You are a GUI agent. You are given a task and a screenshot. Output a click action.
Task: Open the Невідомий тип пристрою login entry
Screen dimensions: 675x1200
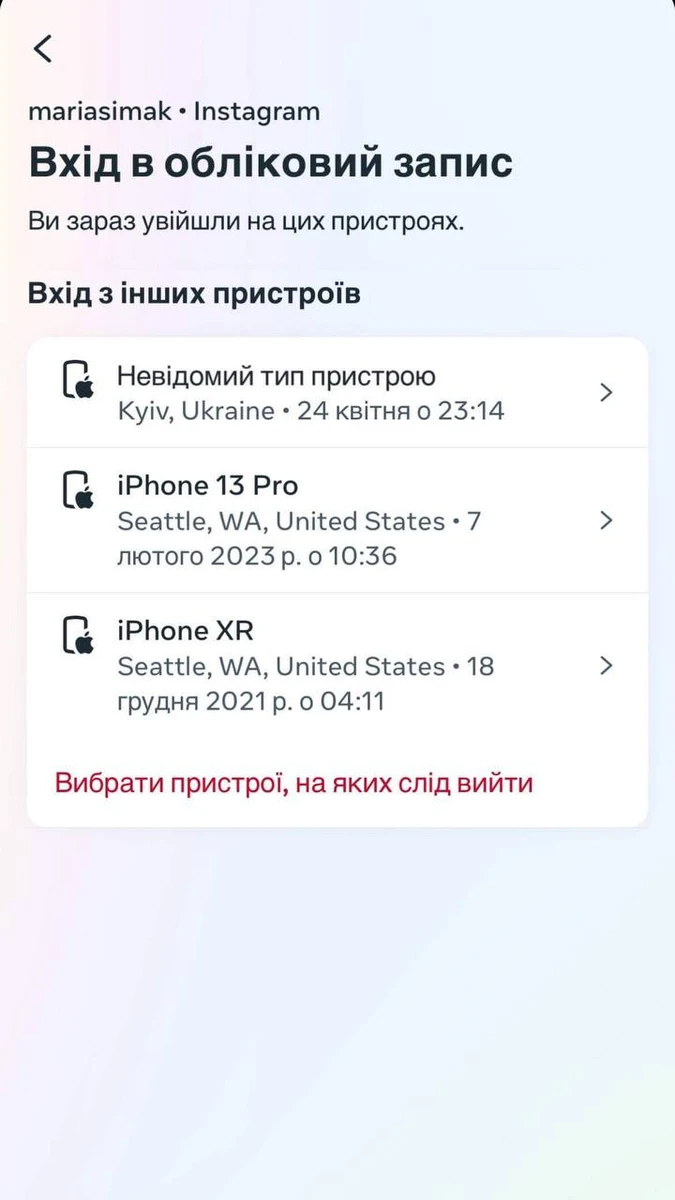tap(337, 393)
